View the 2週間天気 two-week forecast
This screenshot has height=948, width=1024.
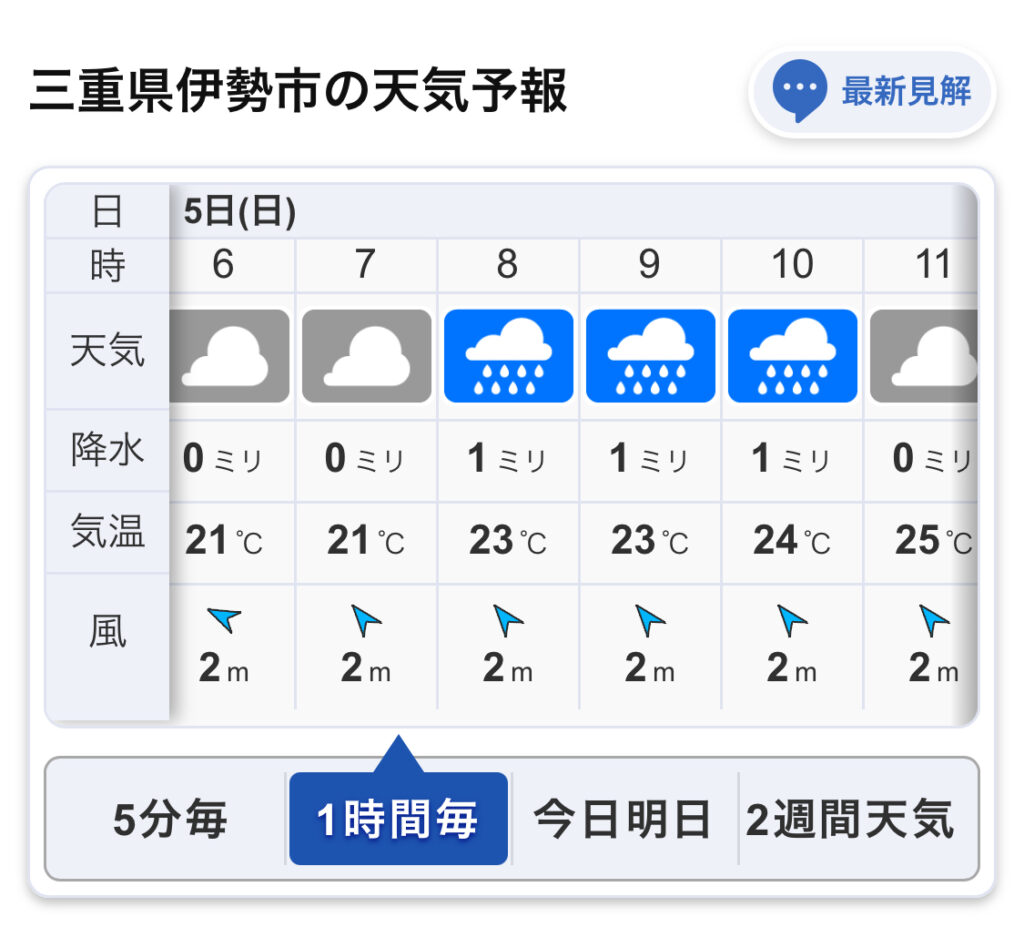coord(850,820)
